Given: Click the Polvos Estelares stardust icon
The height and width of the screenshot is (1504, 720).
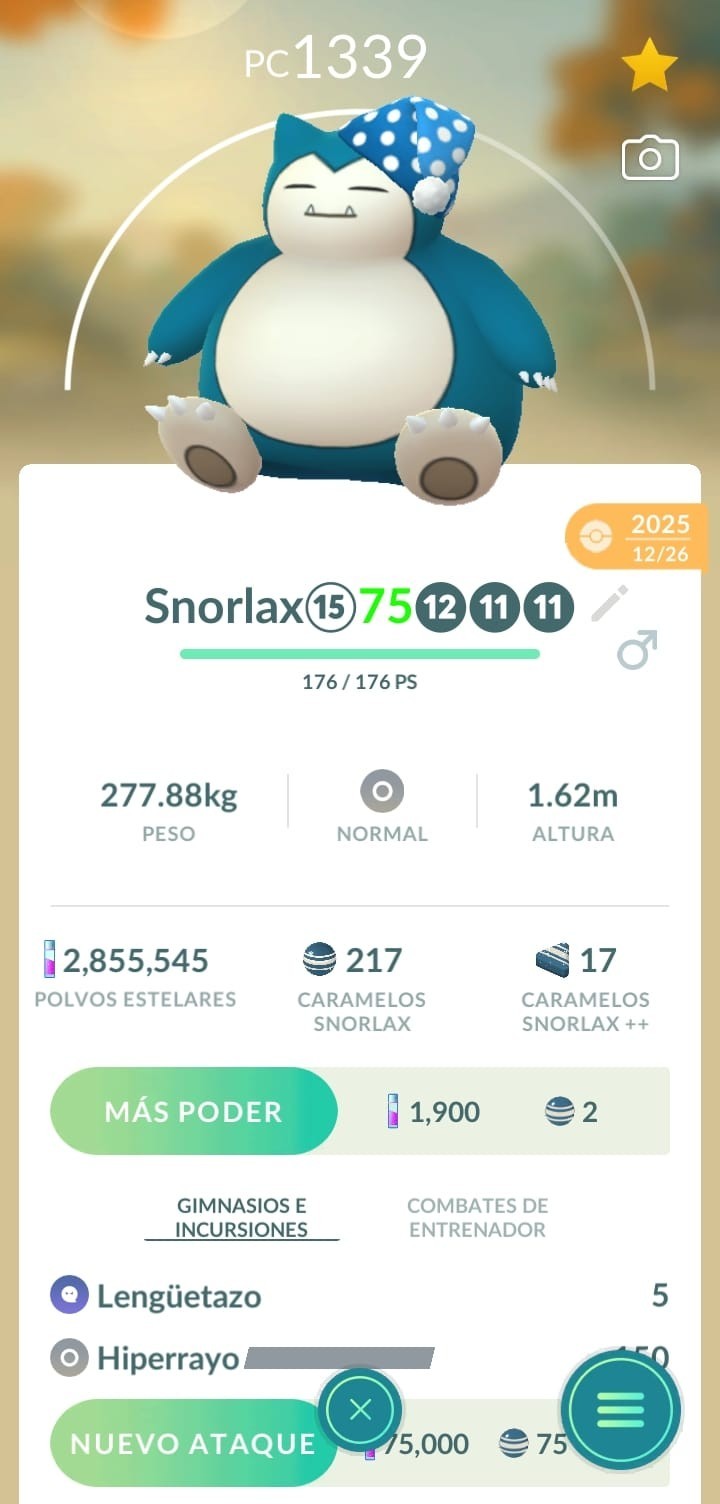Looking at the screenshot, I should click(x=52, y=959).
